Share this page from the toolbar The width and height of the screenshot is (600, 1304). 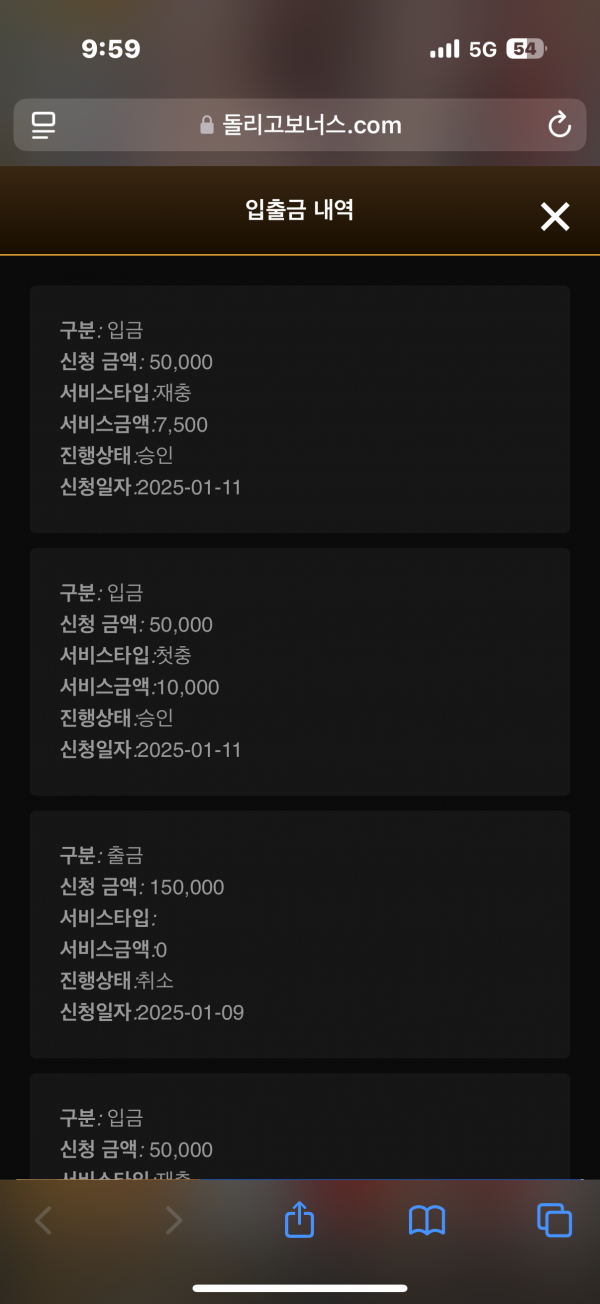pos(300,1219)
